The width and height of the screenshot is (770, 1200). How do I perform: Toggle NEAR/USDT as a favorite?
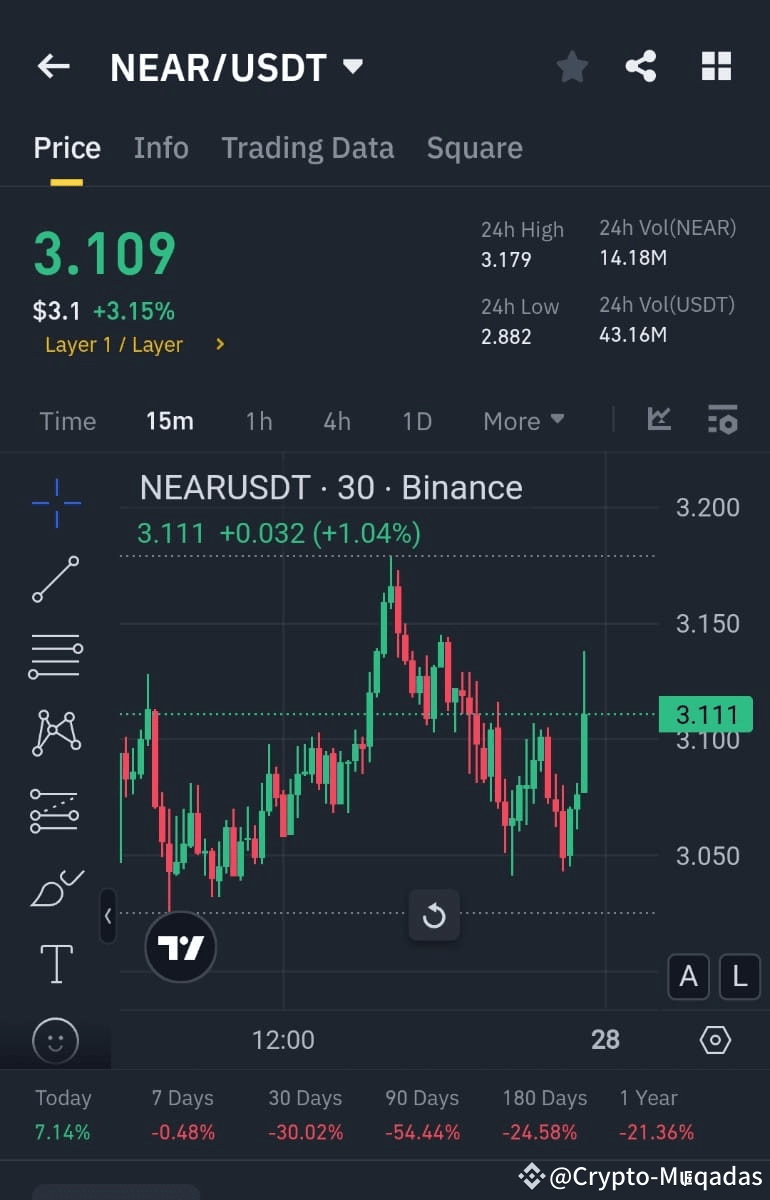(572, 66)
